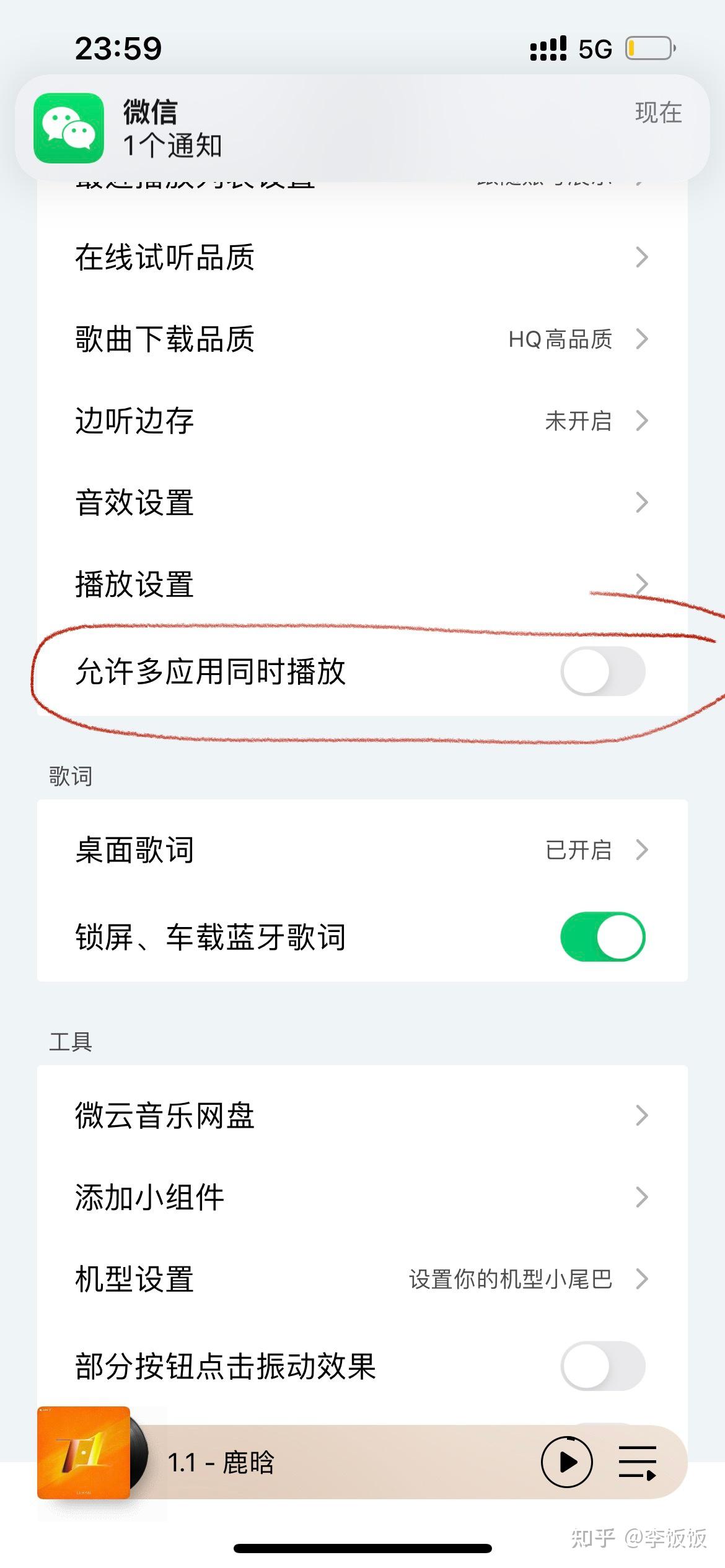The image size is (725, 1568).
Task: Open 边听边存 setting via its chevron
Action: click(641, 421)
